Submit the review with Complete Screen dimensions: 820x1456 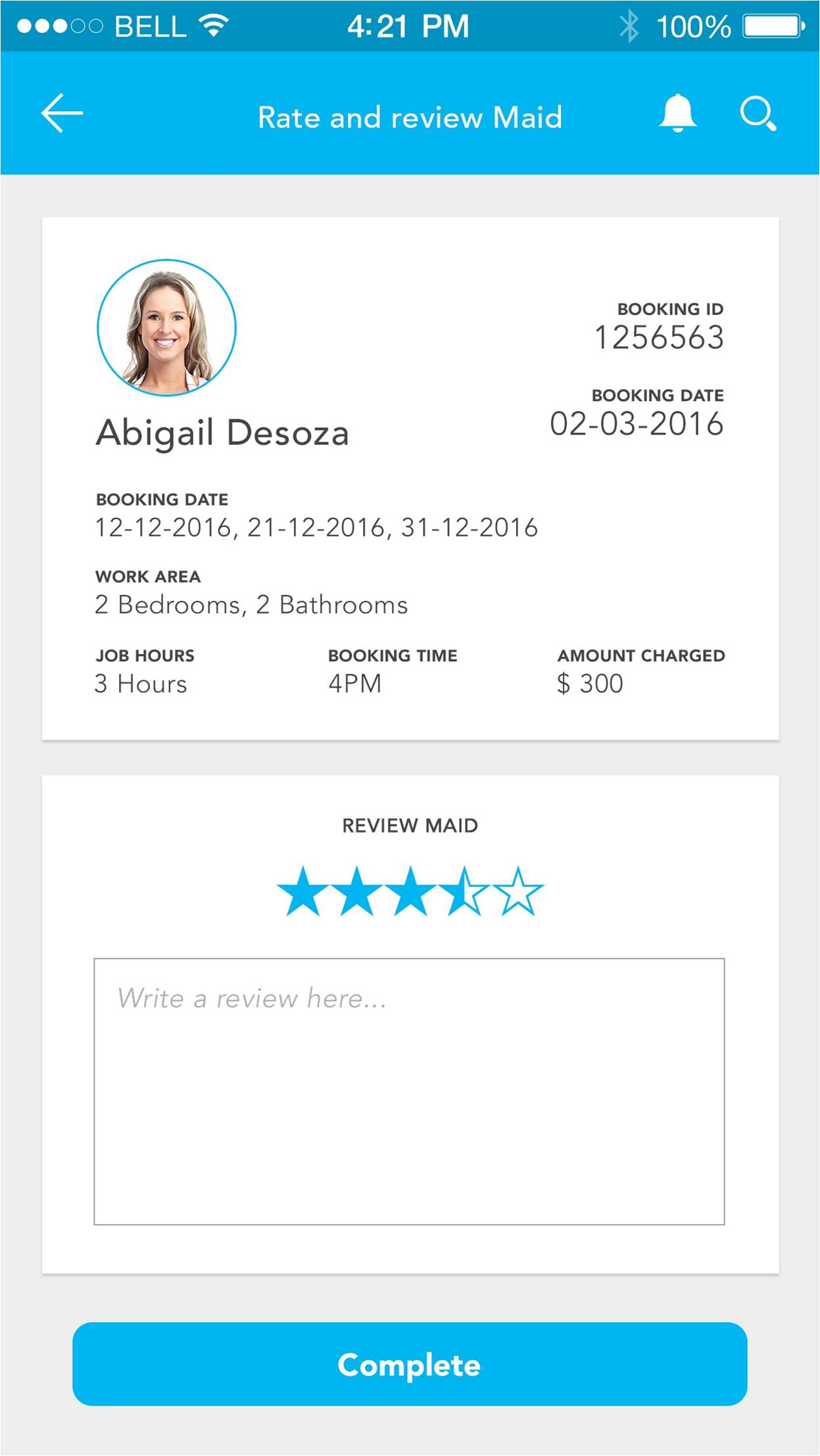pyautogui.click(x=410, y=1365)
